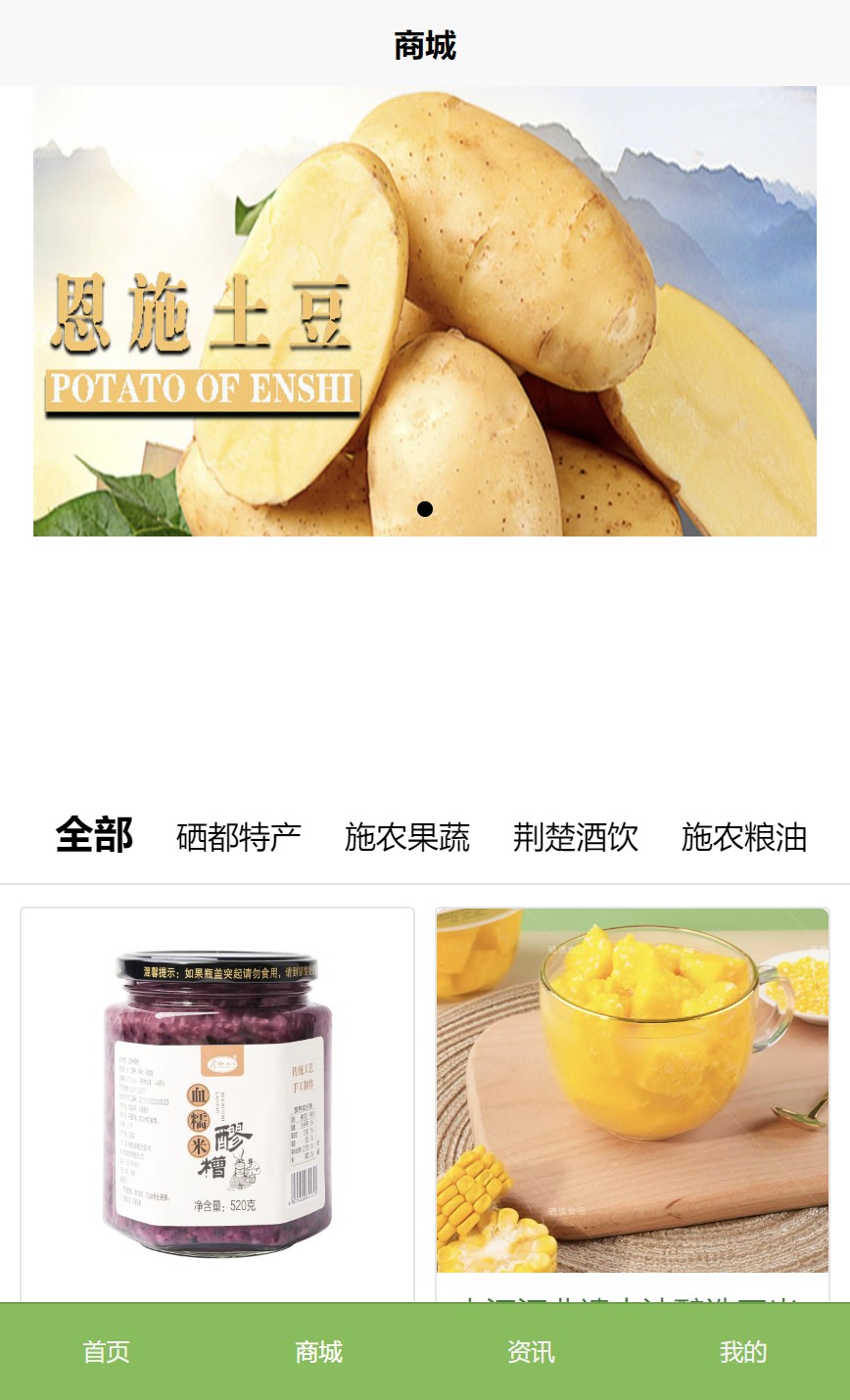Open the 血糯米醪糟 jar product card
The height and width of the screenshot is (1400, 850).
(x=217, y=1101)
